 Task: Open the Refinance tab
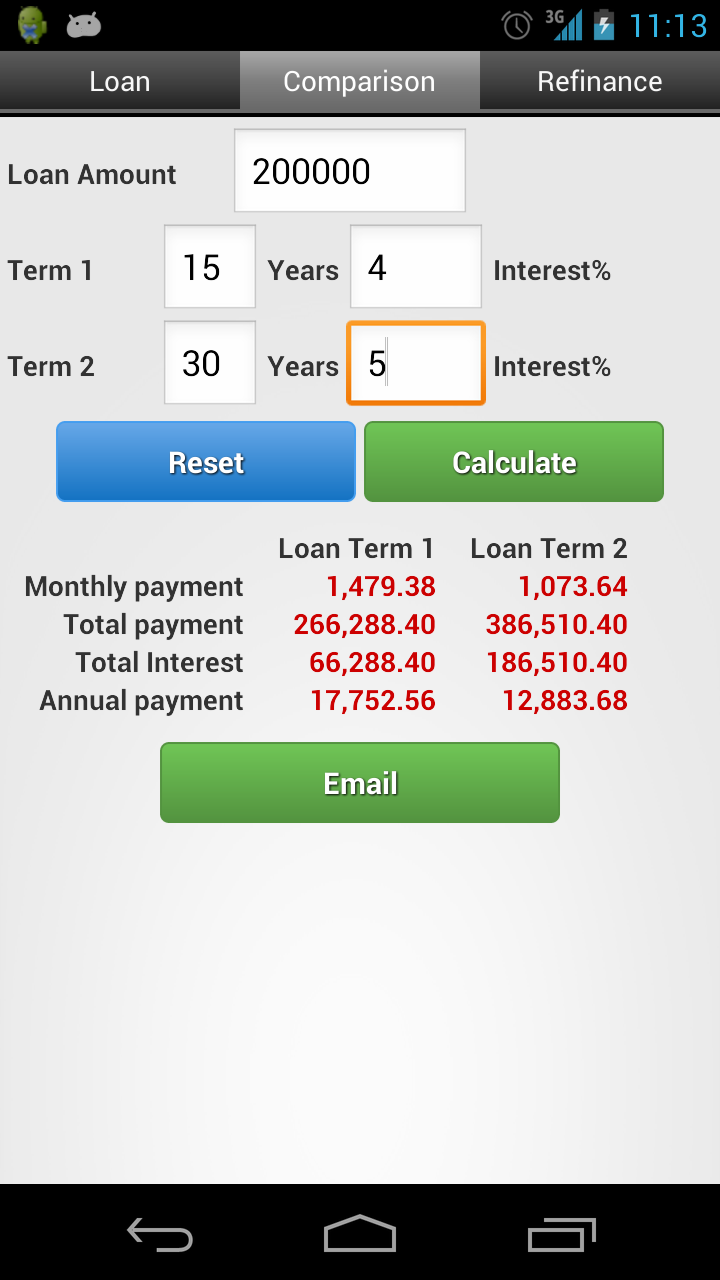pos(600,81)
